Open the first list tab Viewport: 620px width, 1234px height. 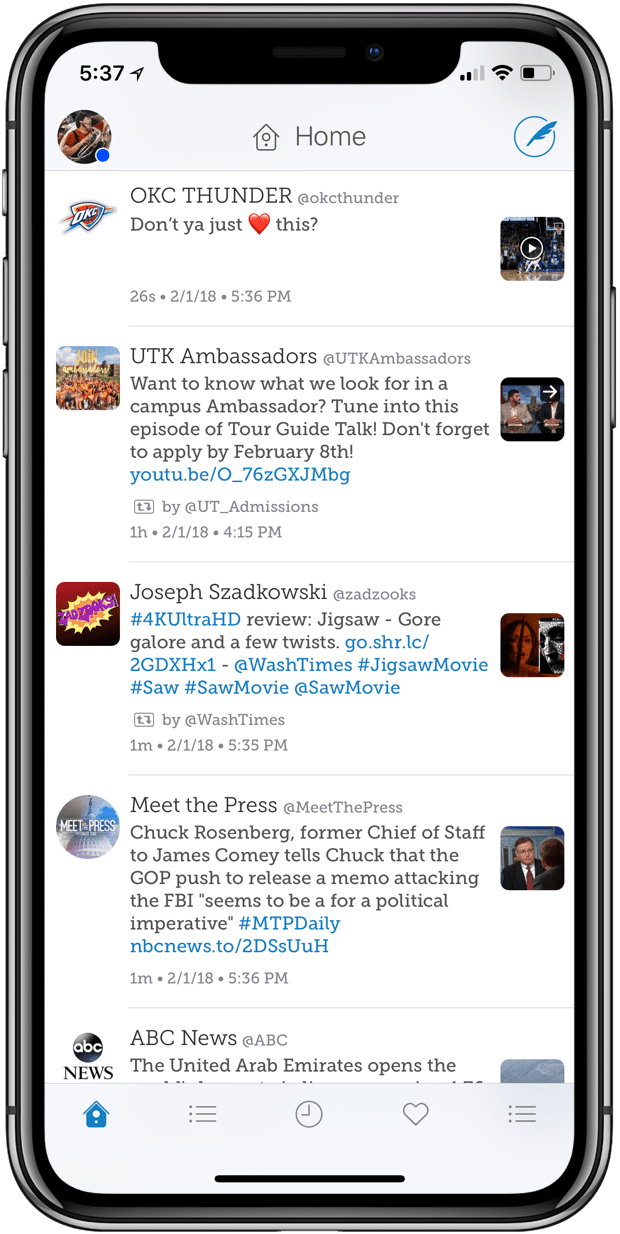pos(203,1114)
